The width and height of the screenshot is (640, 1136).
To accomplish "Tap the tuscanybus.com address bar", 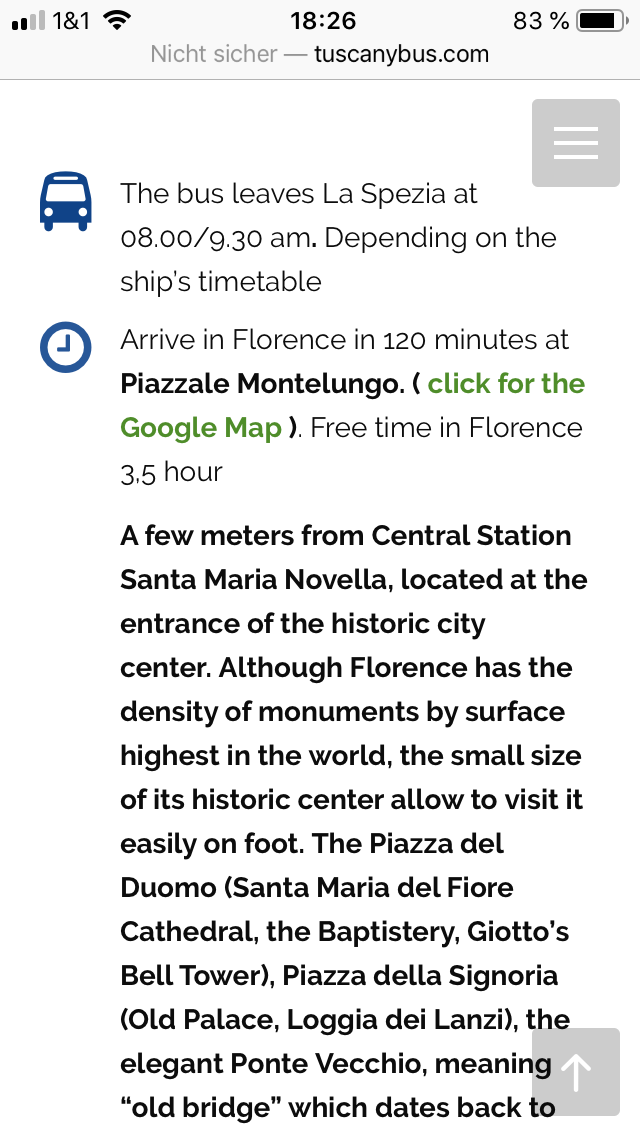I will pyautogui.click(x=320, y=54).
